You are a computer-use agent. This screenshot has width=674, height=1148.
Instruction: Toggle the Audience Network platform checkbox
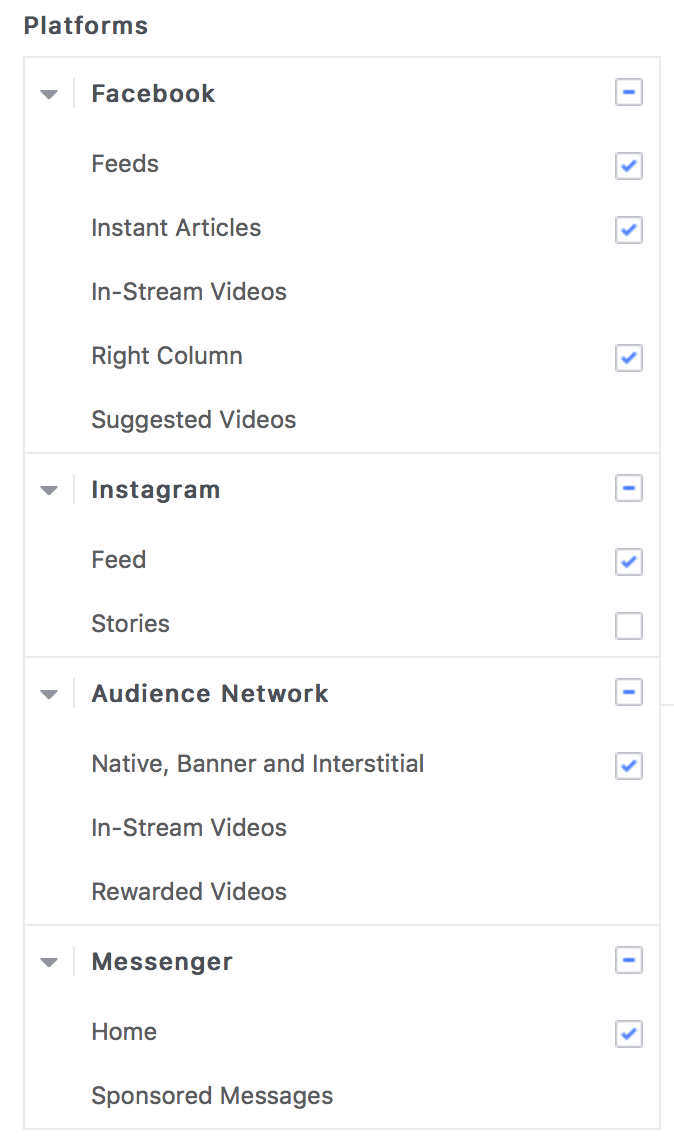click(x=629, y=692)
